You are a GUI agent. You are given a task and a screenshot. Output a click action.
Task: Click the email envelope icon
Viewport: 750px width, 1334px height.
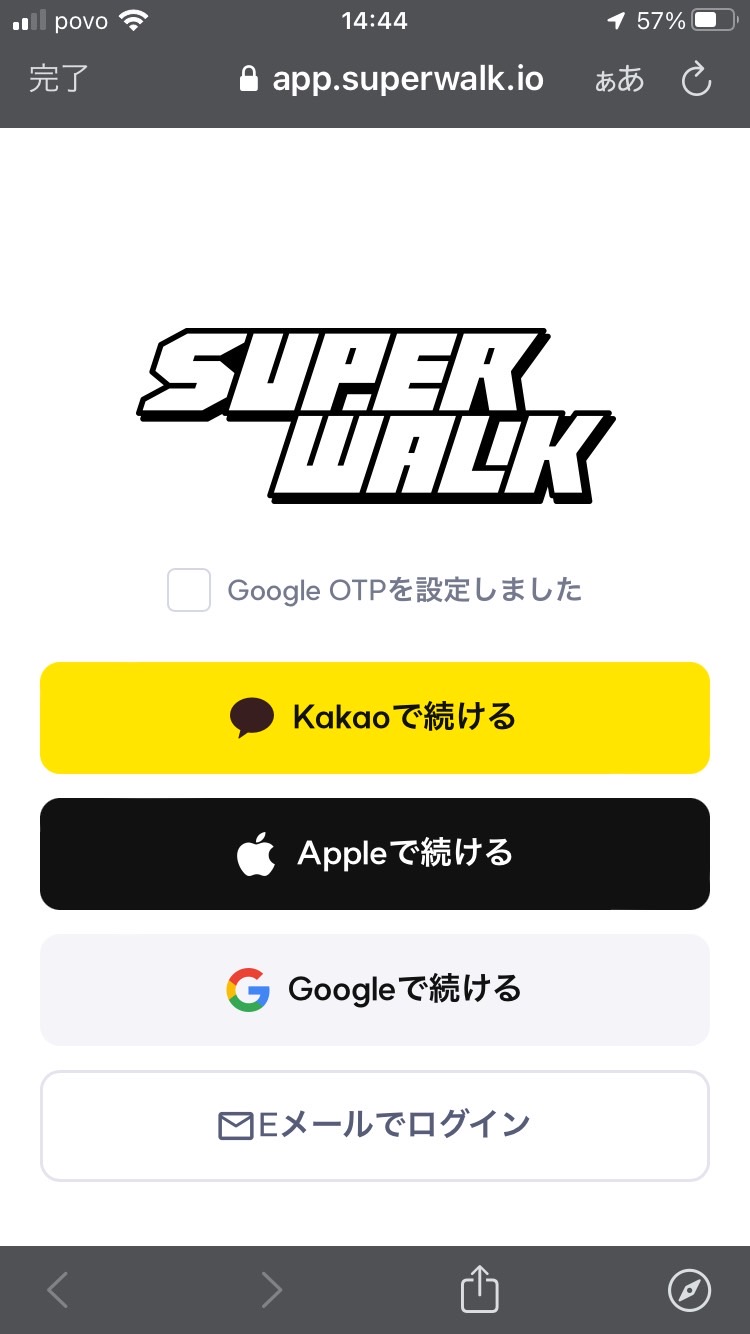(x=235, y=1124)
